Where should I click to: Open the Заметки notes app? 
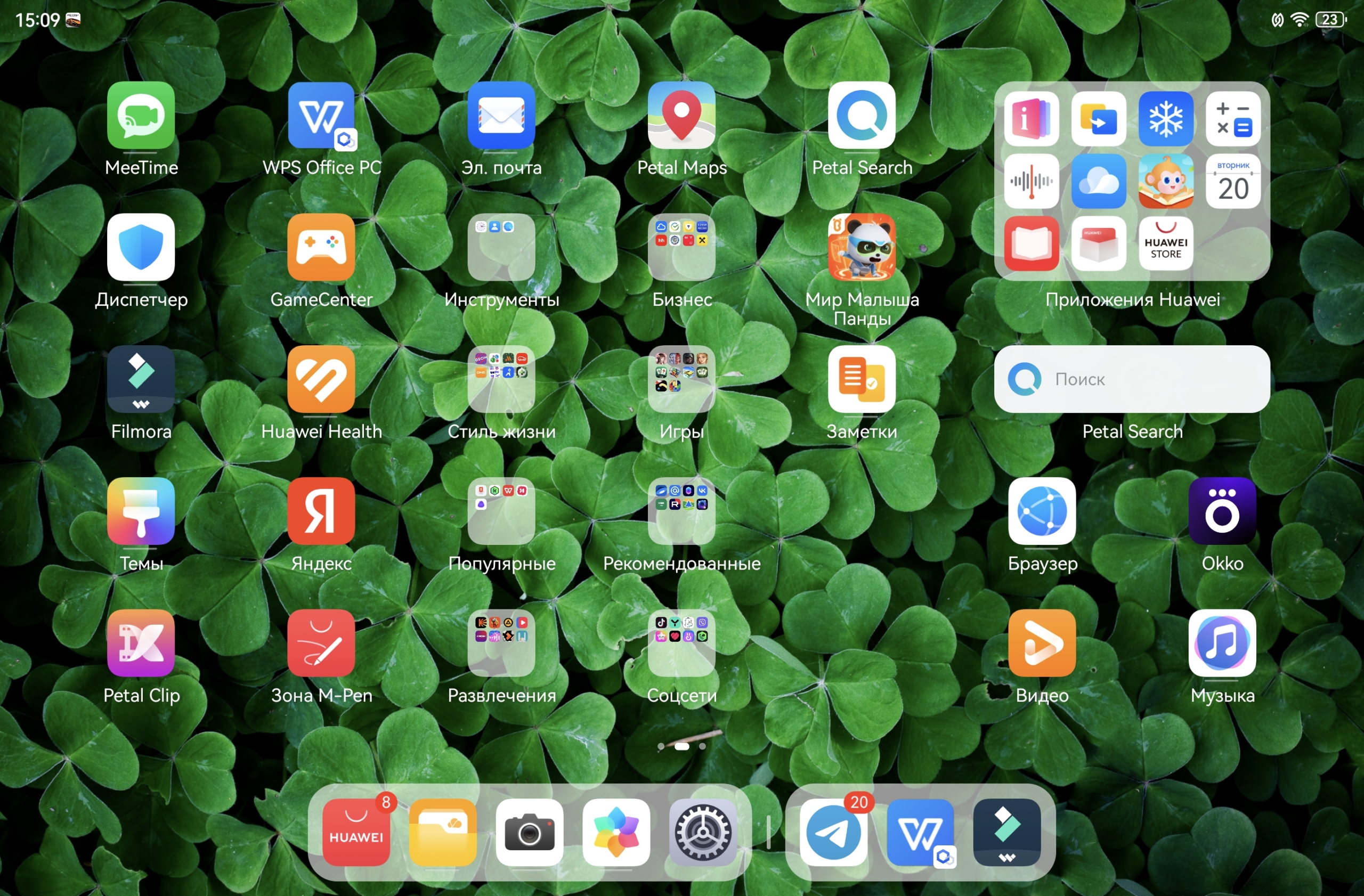(x=862, y=379)
